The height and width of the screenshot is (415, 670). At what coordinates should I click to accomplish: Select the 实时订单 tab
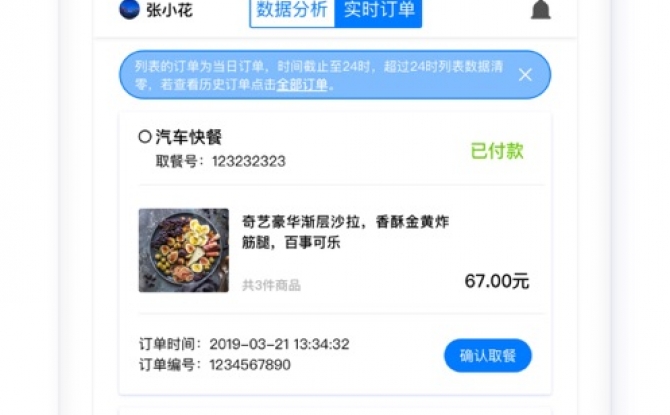378,11
